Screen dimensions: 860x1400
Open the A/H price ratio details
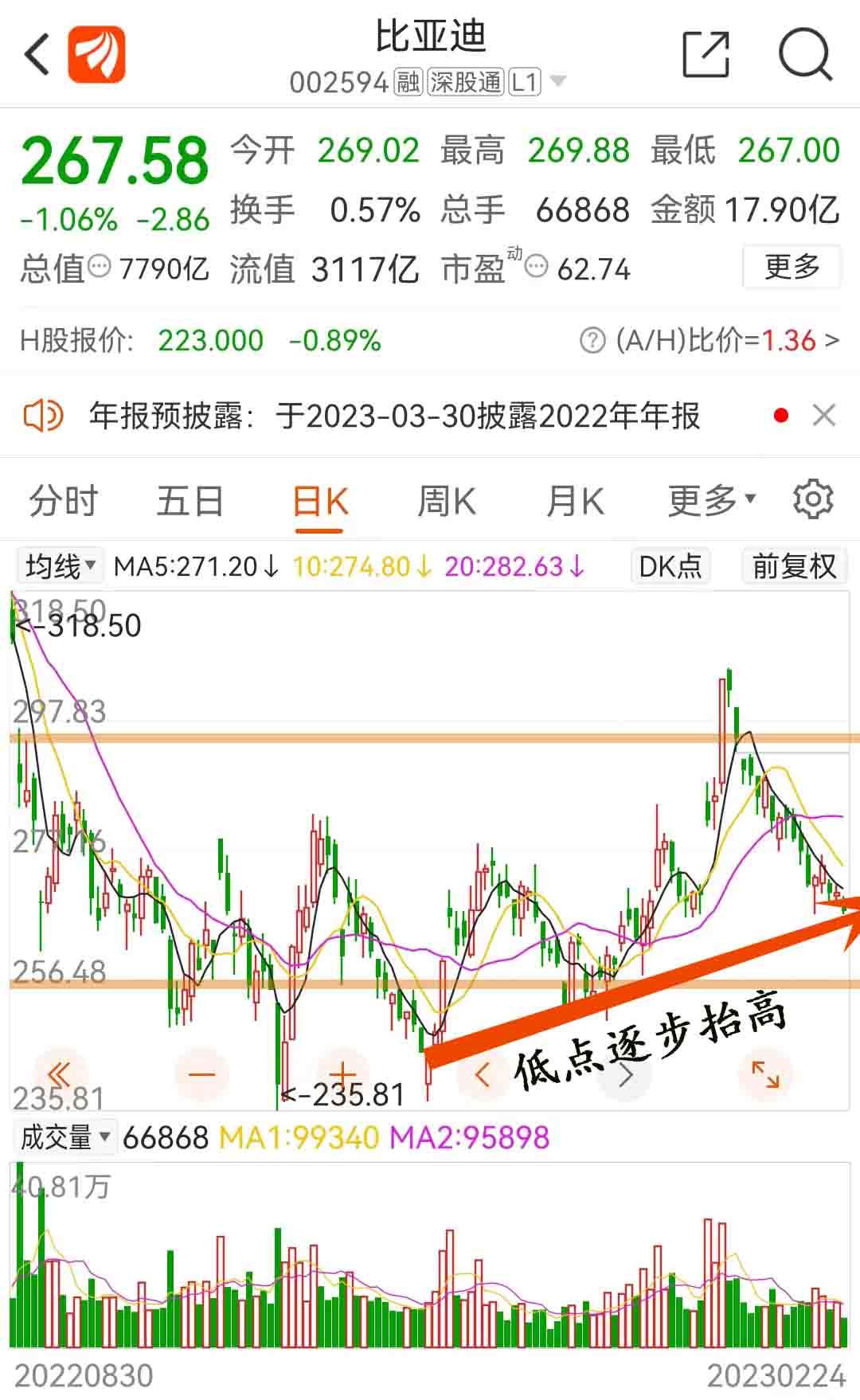(709, 341)
